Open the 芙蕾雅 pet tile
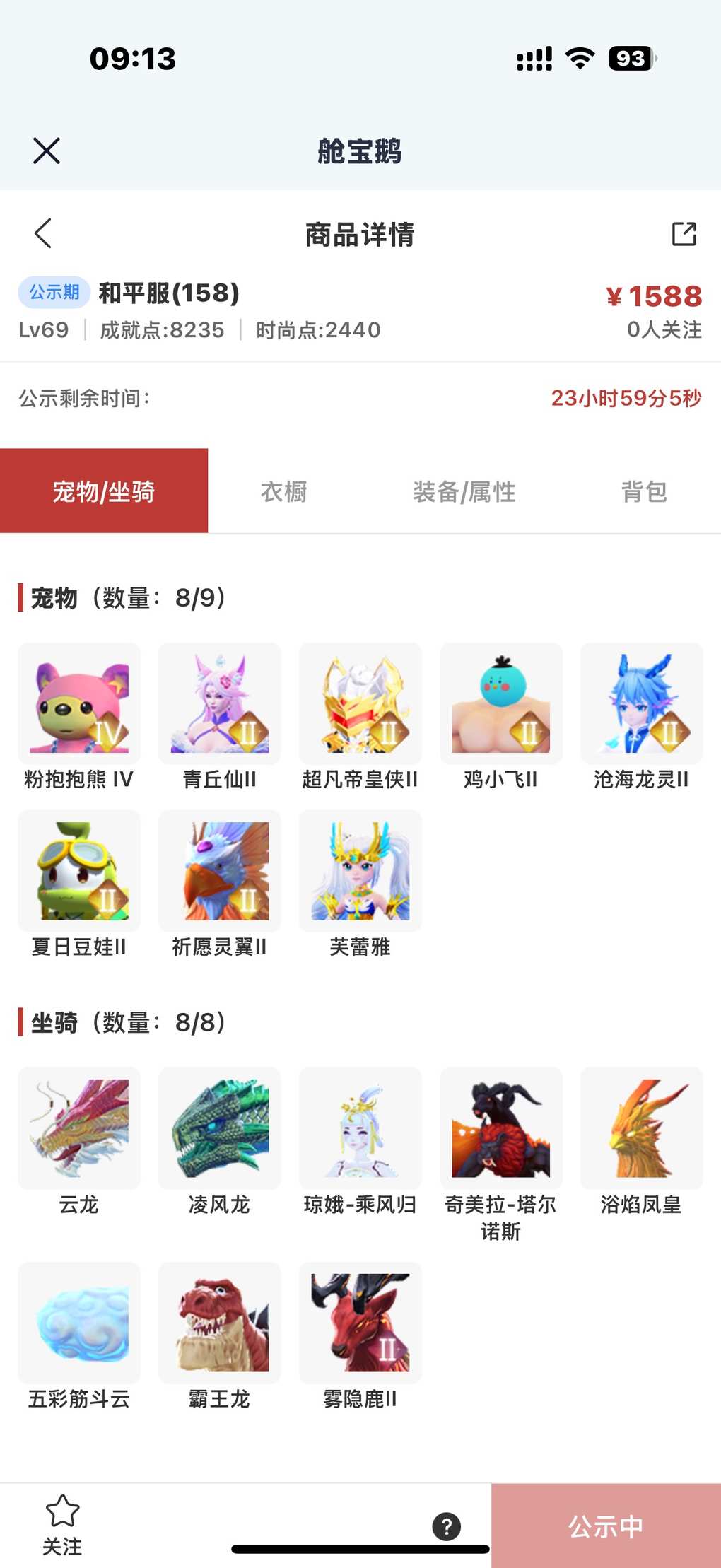The width and height of the screenshot is (721, 1568). tap(360, 871)
